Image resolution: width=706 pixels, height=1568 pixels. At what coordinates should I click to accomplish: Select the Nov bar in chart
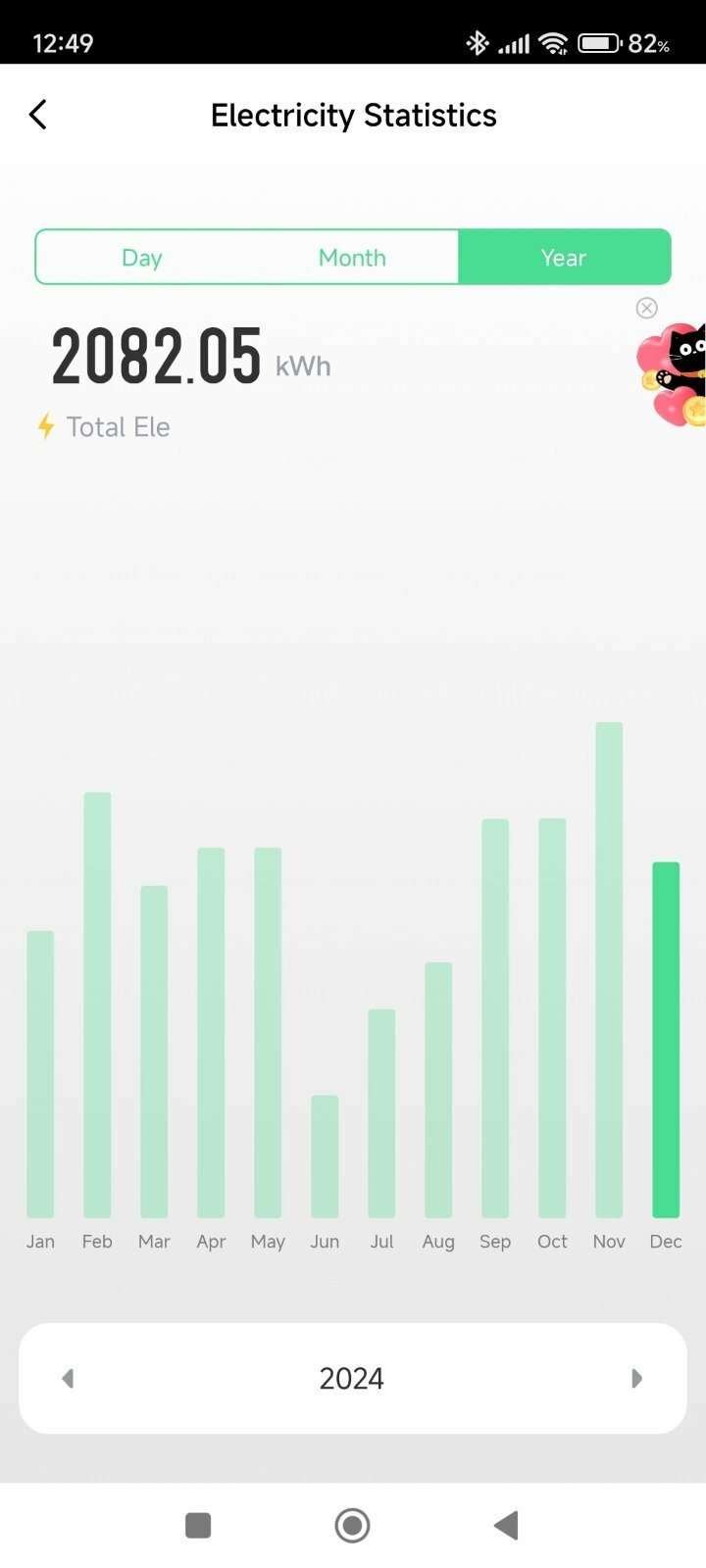point(609,969)
